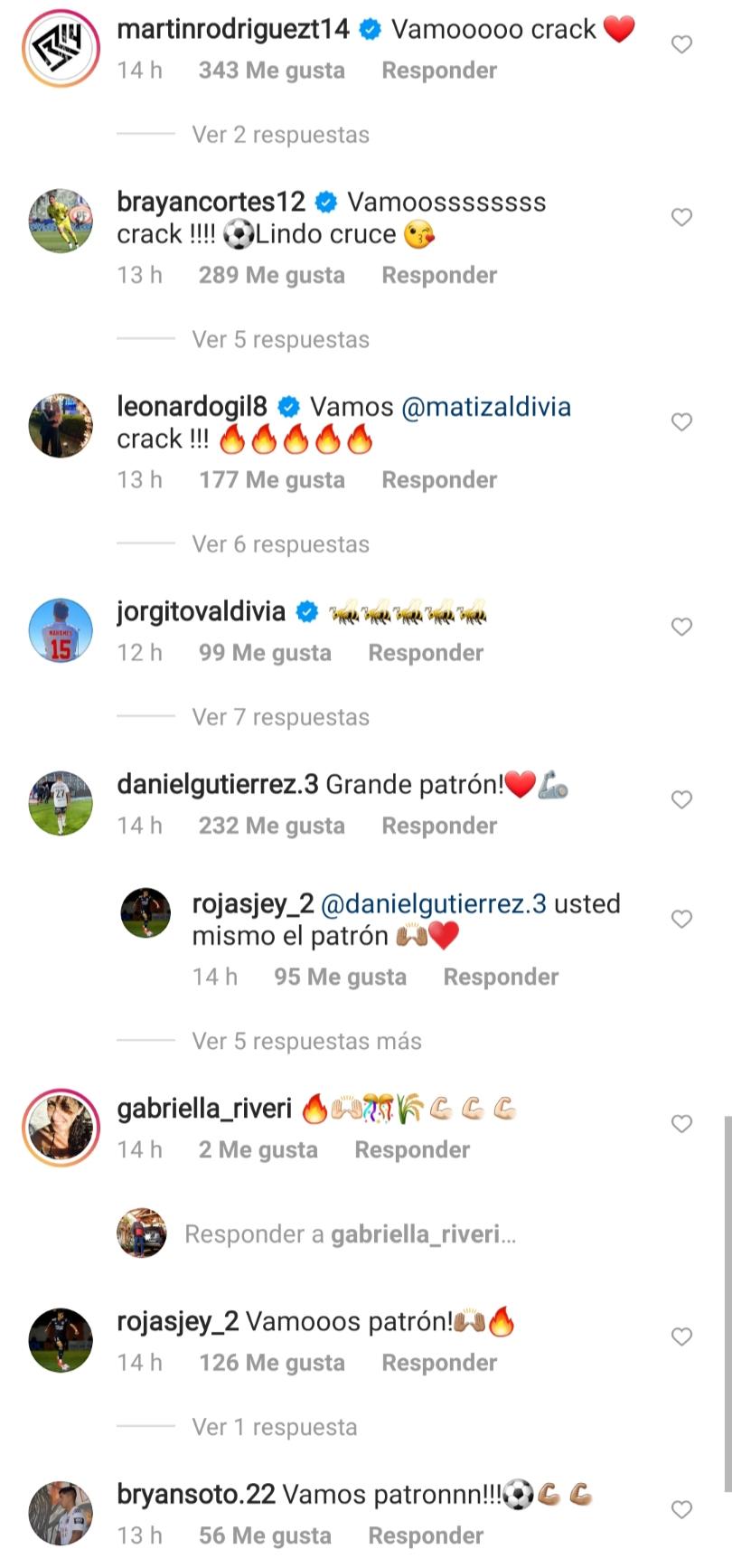Expand the 2 replies under martinrodriguezt14
The width and height of the screenshot is (732, 1568).
coord(280,135)
